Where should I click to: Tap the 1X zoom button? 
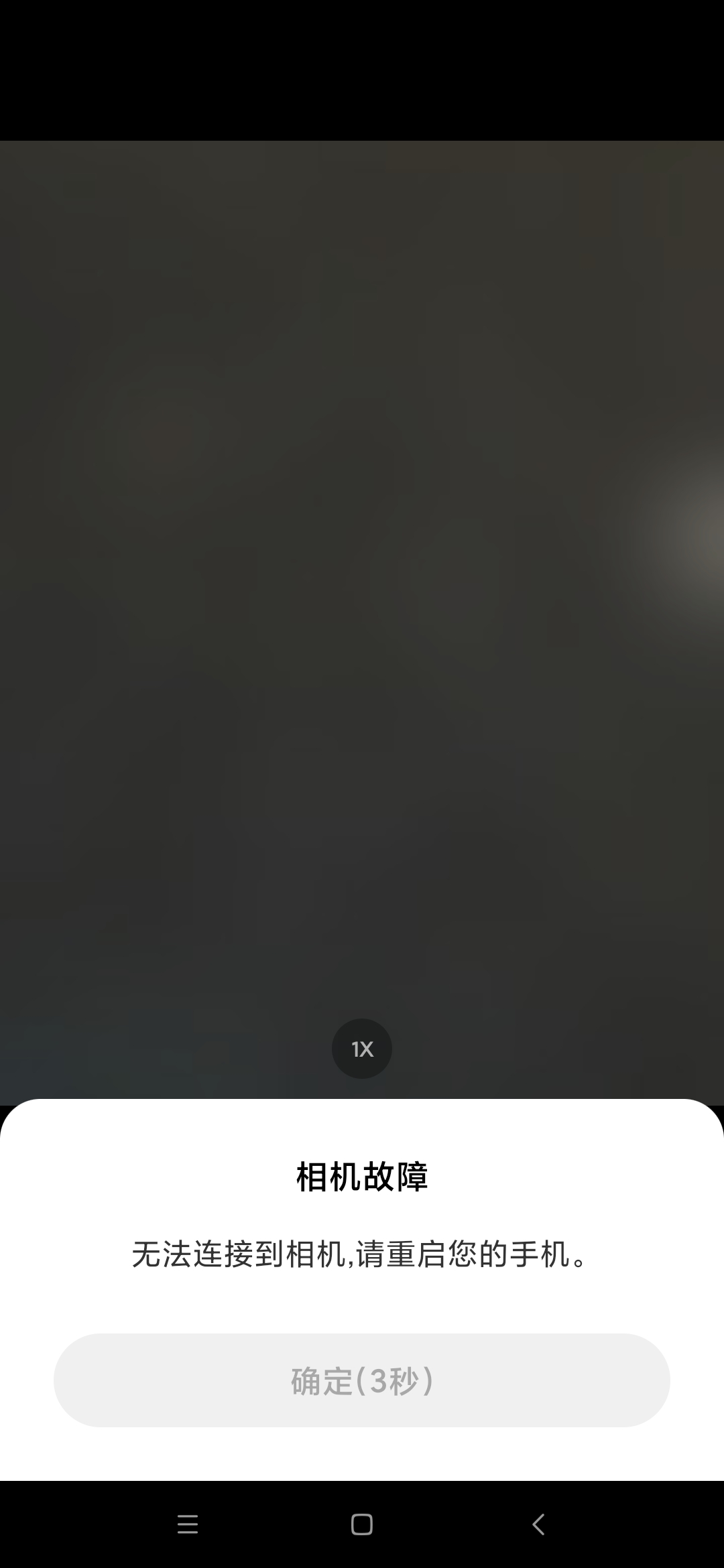(x=362, y=1049)
